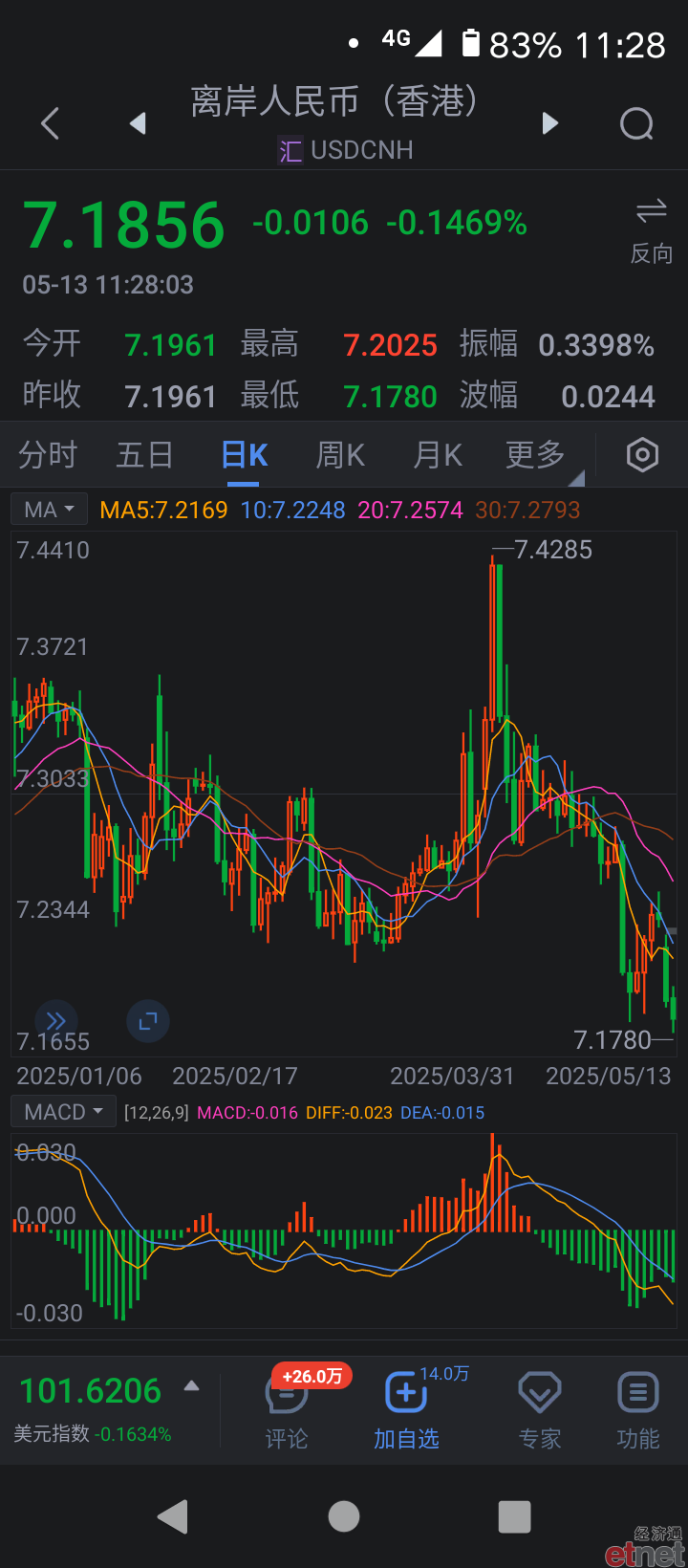Viewport: 688px width, 1568px height.
Task: Switch to the previous instrument
Action: [x=138, y=123]
